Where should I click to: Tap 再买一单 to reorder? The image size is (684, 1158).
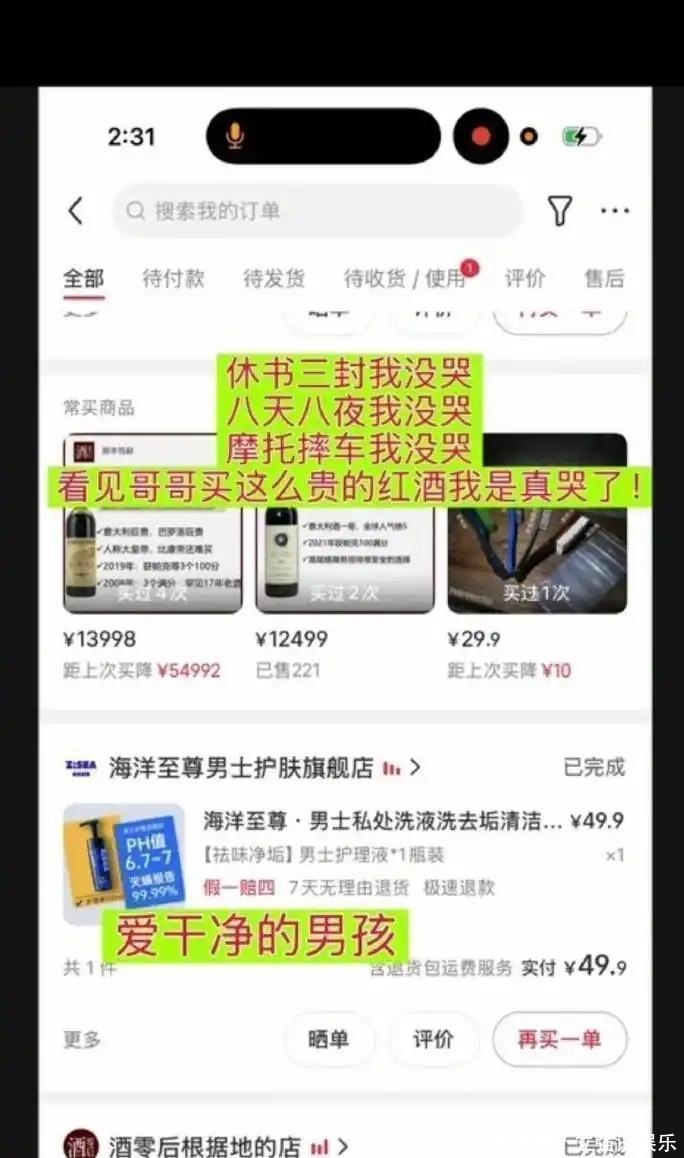tap(559, 1039)
